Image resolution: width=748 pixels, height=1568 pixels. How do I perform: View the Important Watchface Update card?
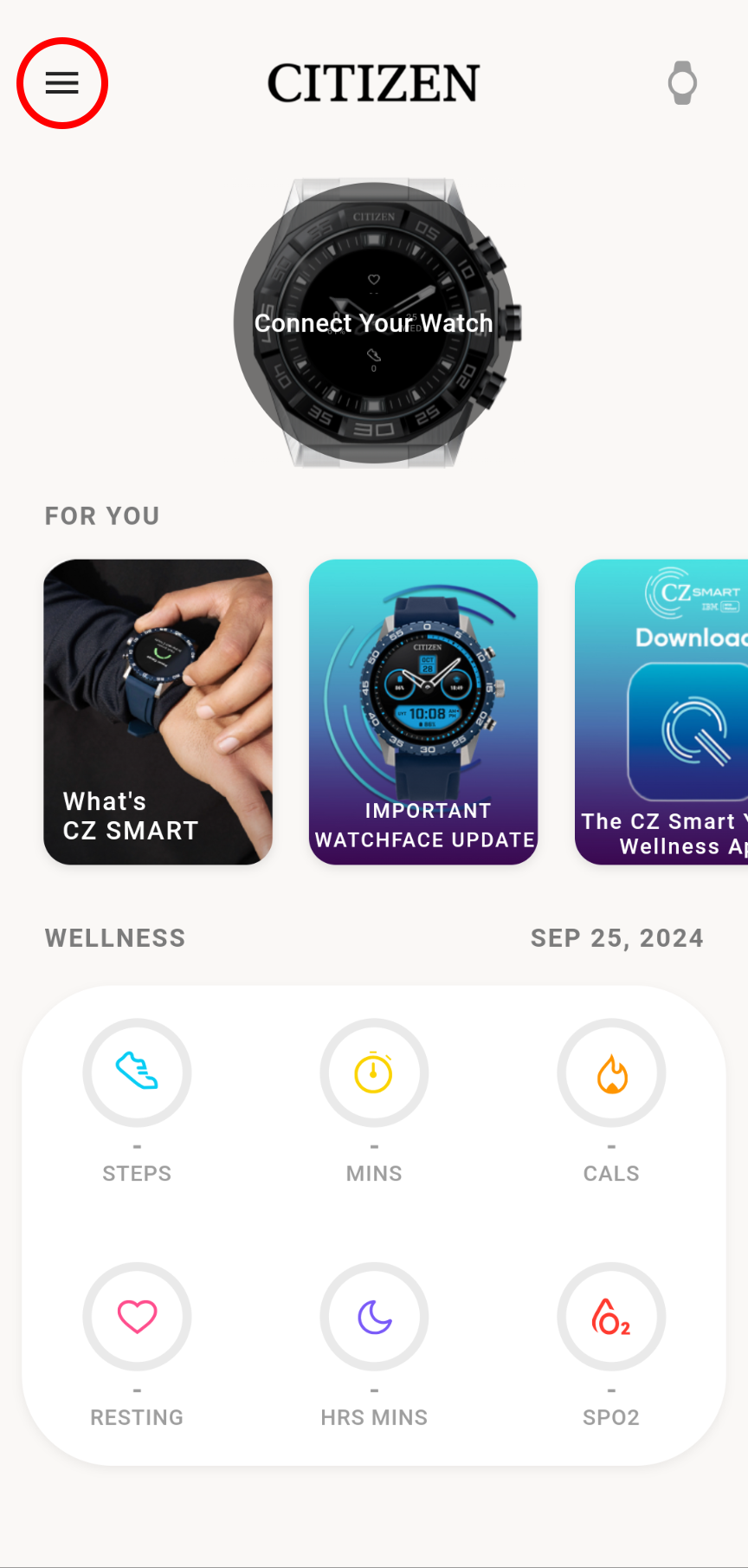tap(423, 711)
